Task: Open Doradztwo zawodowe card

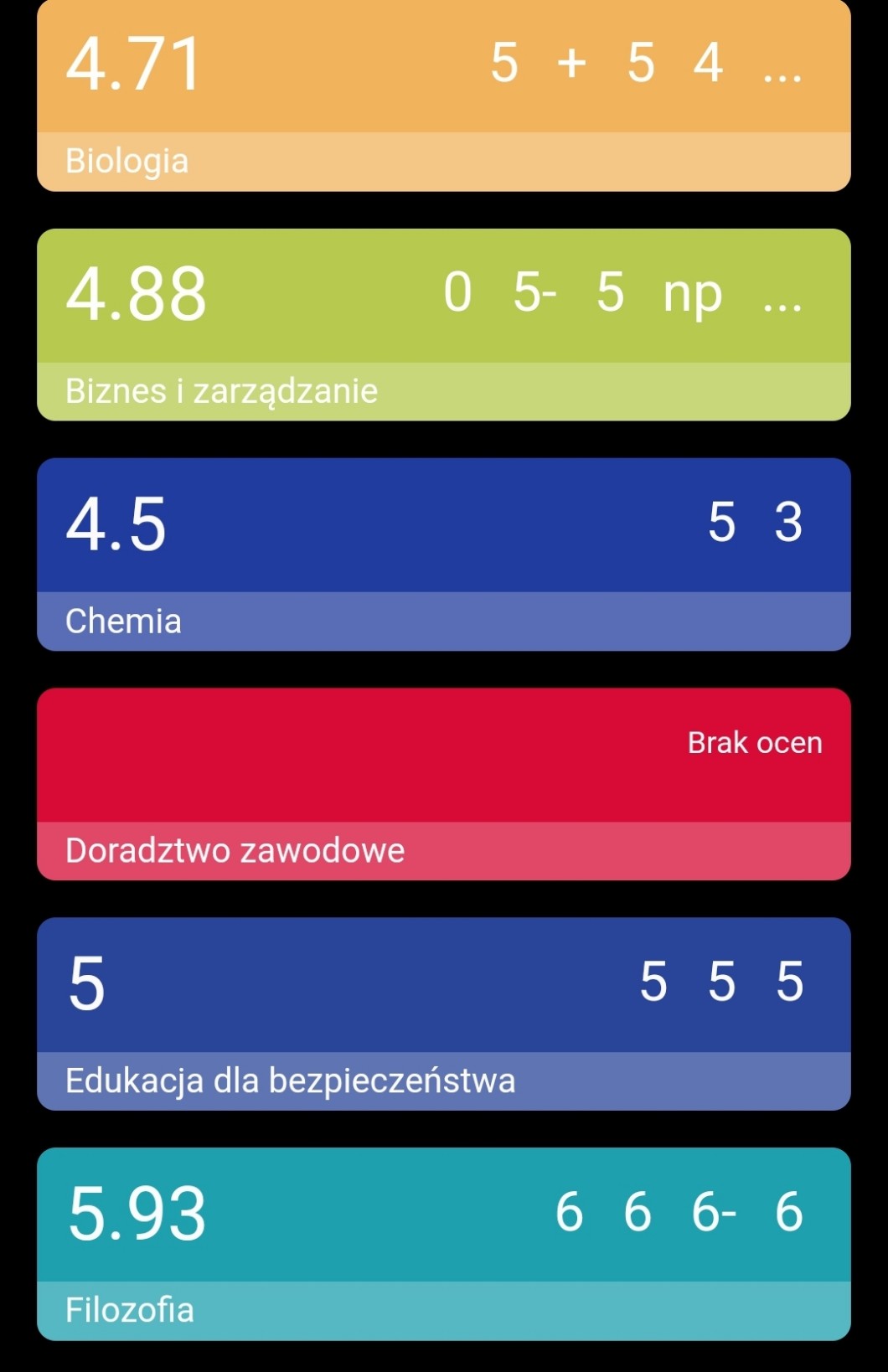Action: click(x=443, y=783)
